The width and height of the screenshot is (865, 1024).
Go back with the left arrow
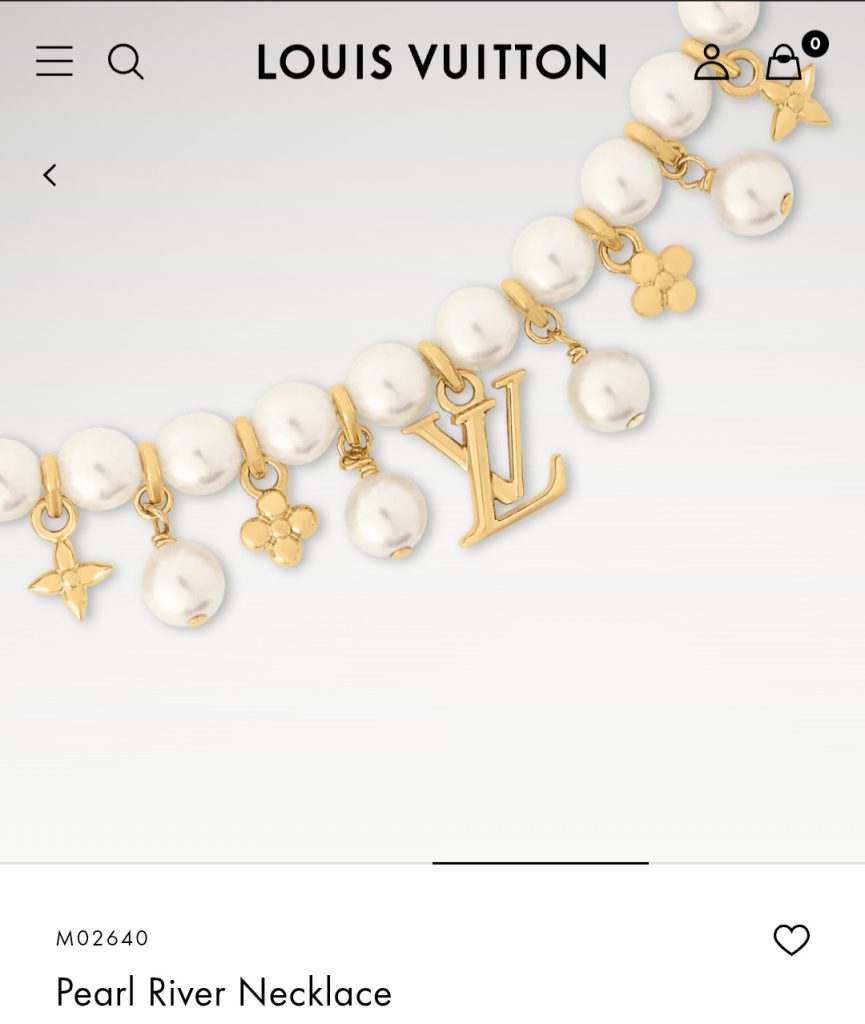pos(49,175)
